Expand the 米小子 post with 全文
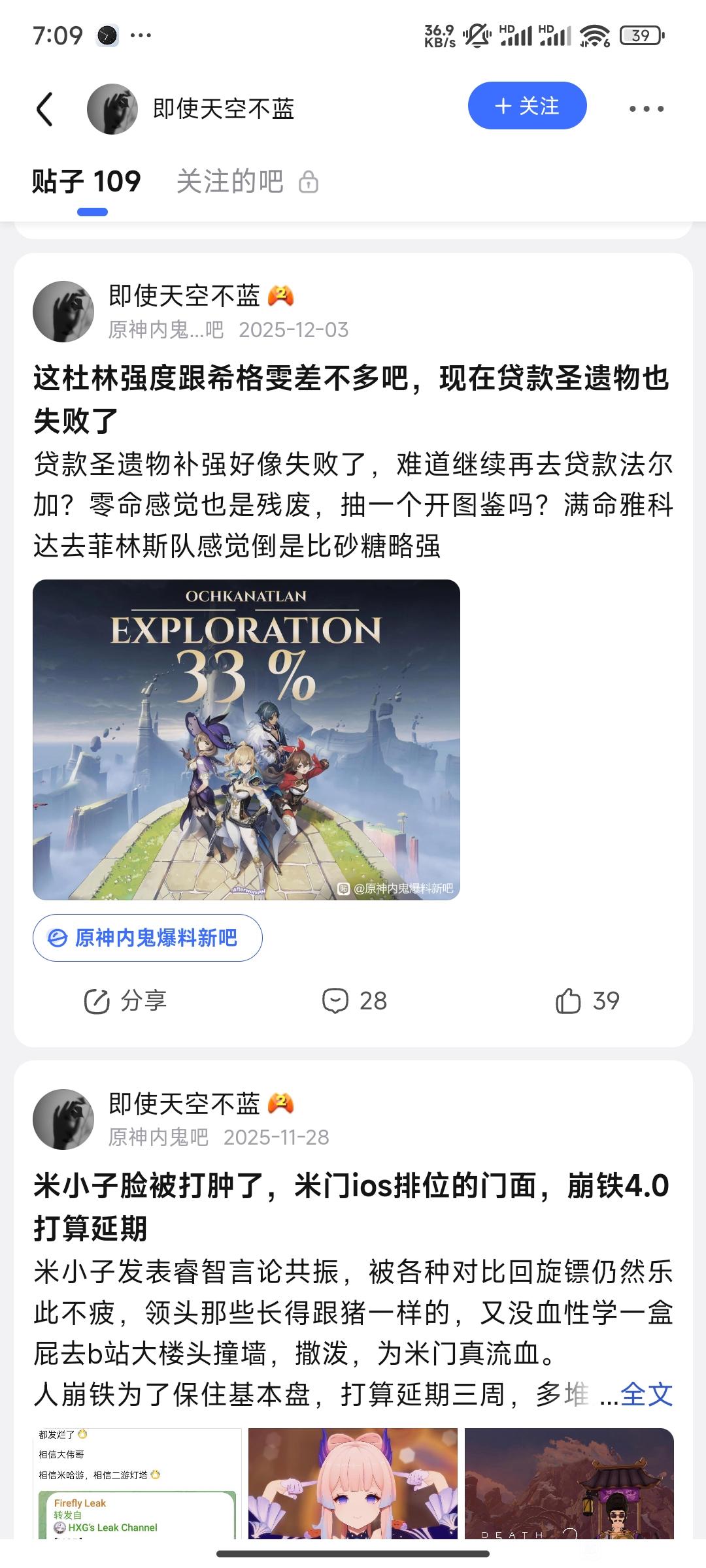This screenshot has height=1568, width=706. [x=646, y=1394]
